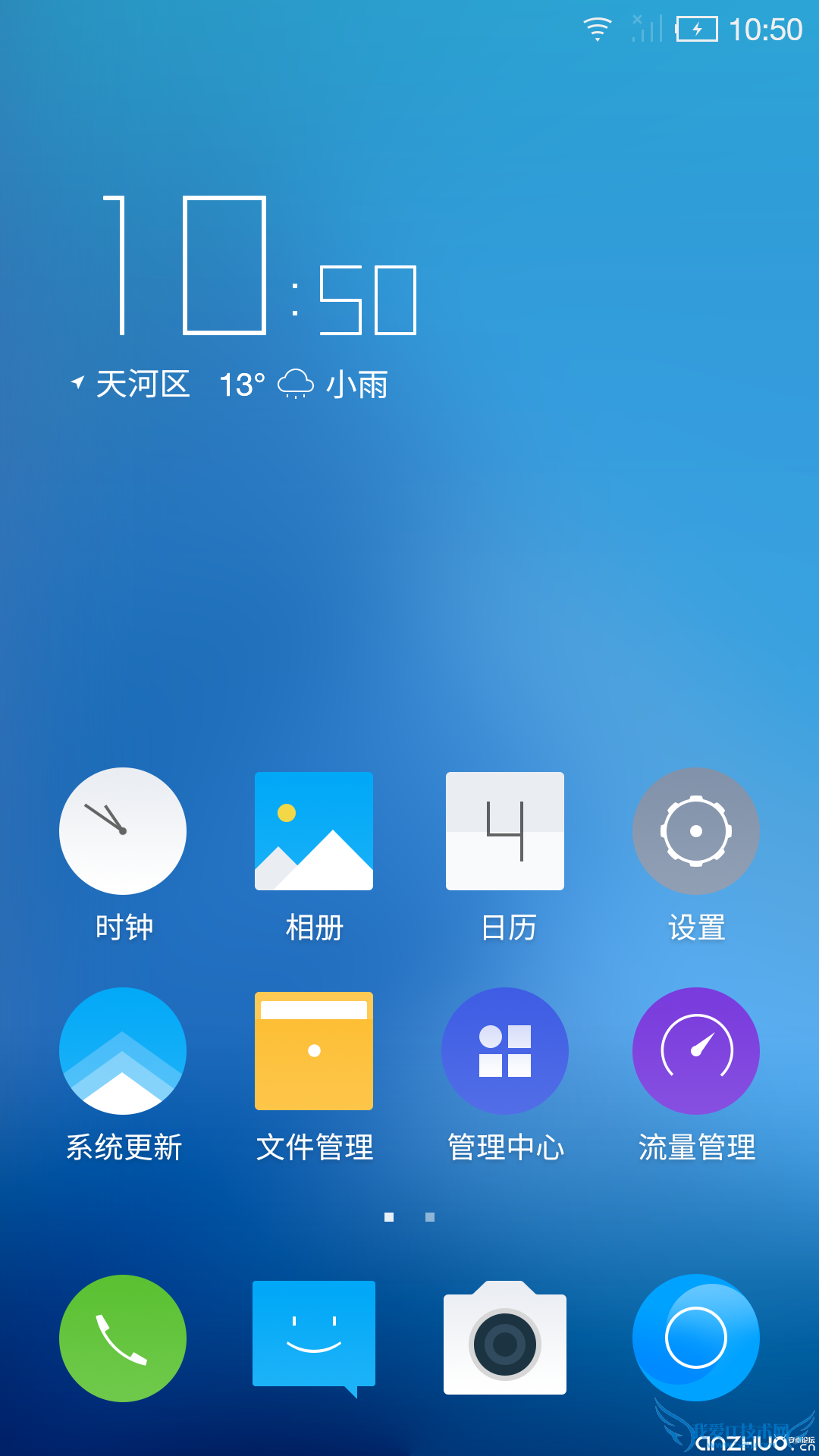Launch the blue browser app in the dock
The width and height of the screenshot is (819, 1456).
pos(696,1338)
